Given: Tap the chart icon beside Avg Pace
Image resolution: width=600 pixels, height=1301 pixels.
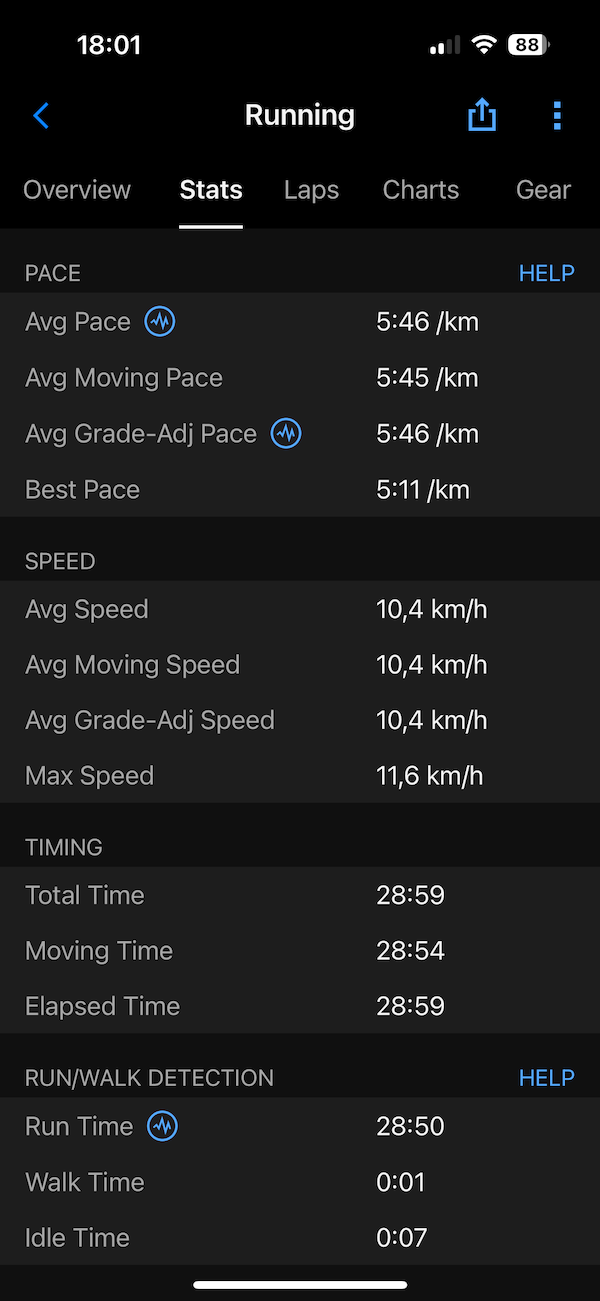Looking at the screenshot, I should 160,322.
